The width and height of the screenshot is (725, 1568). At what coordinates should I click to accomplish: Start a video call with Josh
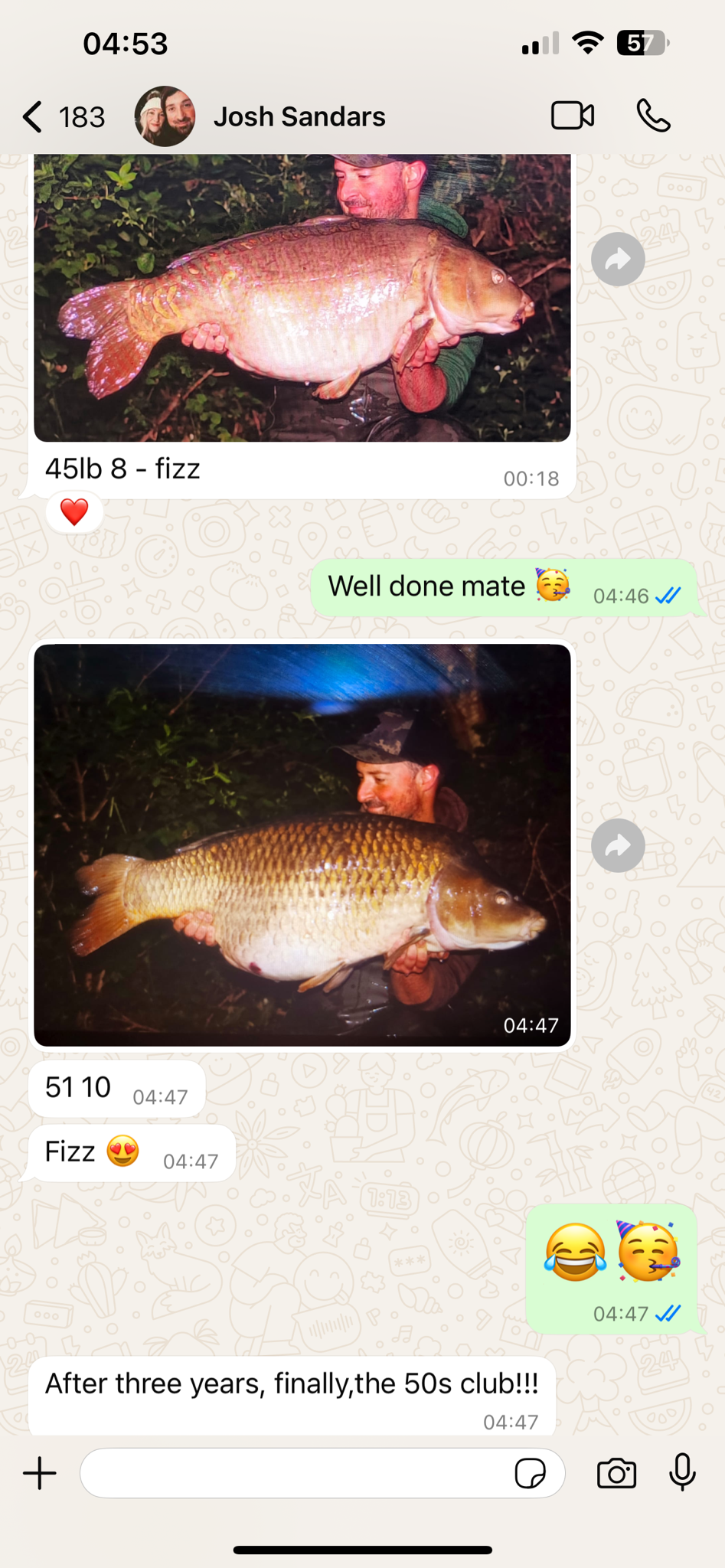point(572,116)
